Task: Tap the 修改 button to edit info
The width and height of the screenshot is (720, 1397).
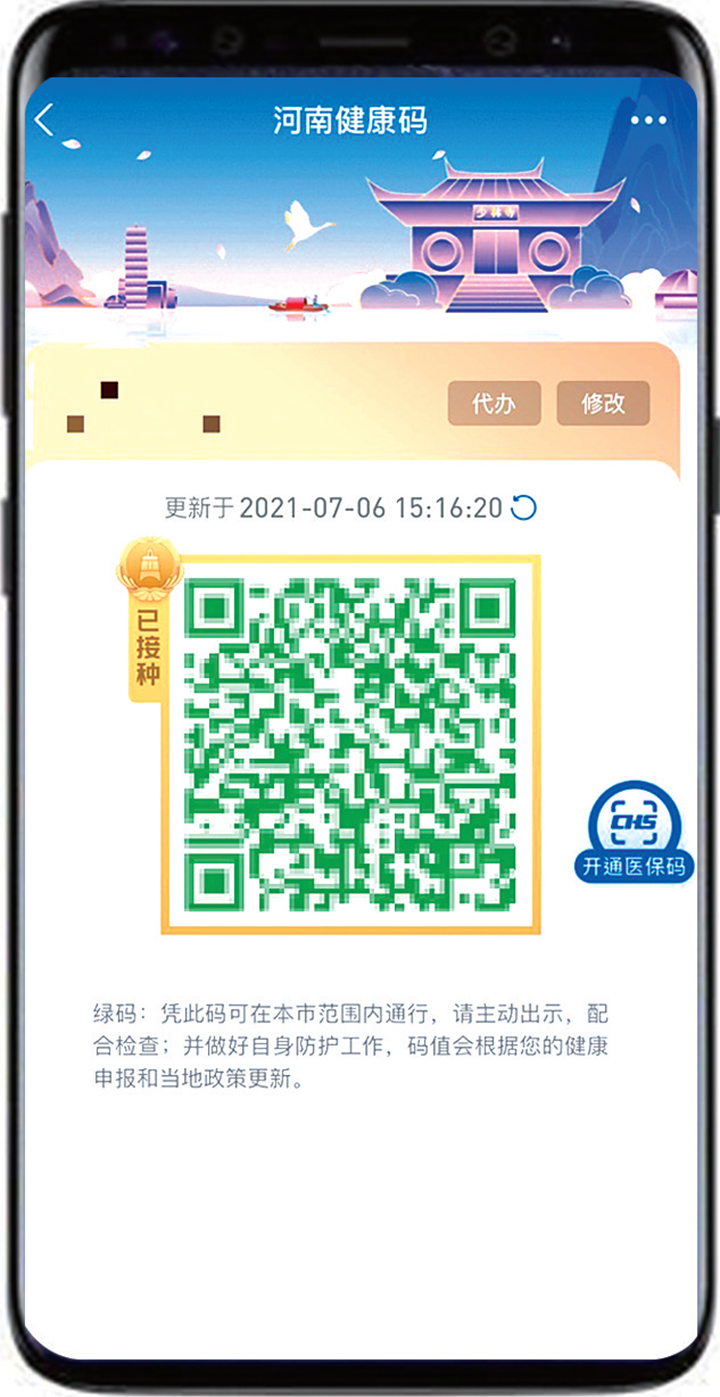Action: pos(603,404)
